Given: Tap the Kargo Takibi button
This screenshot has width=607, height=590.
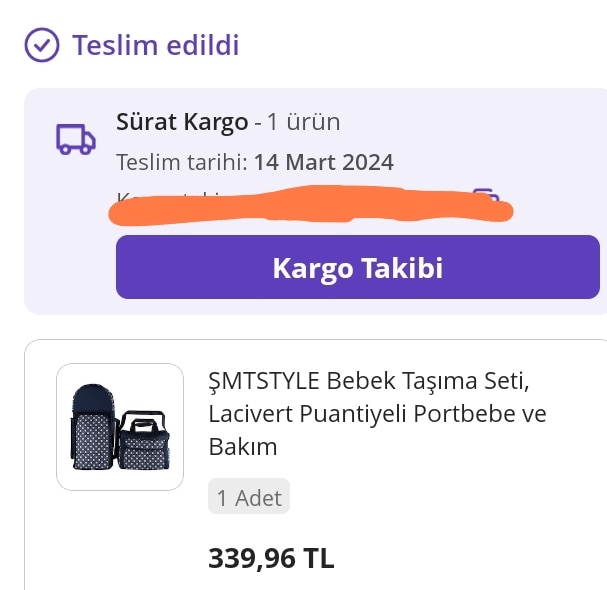Looking at the screenshot, I should click(357, 267).
